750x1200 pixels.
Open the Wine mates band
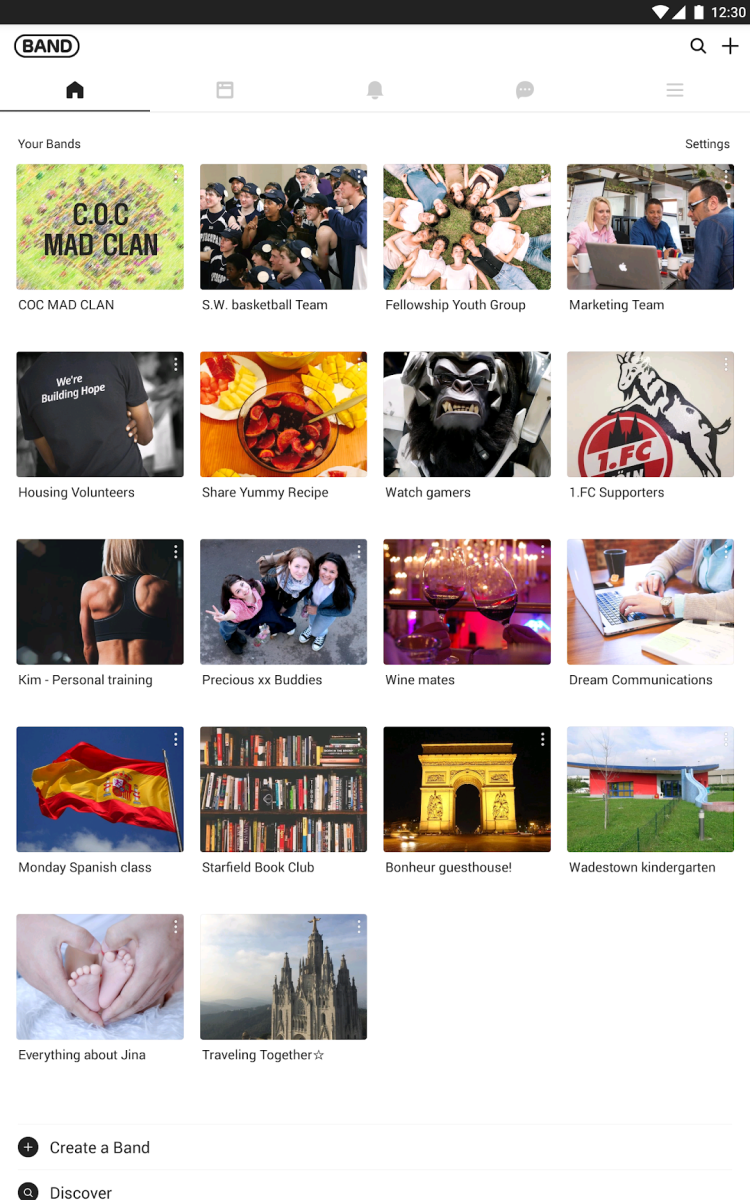467,601
